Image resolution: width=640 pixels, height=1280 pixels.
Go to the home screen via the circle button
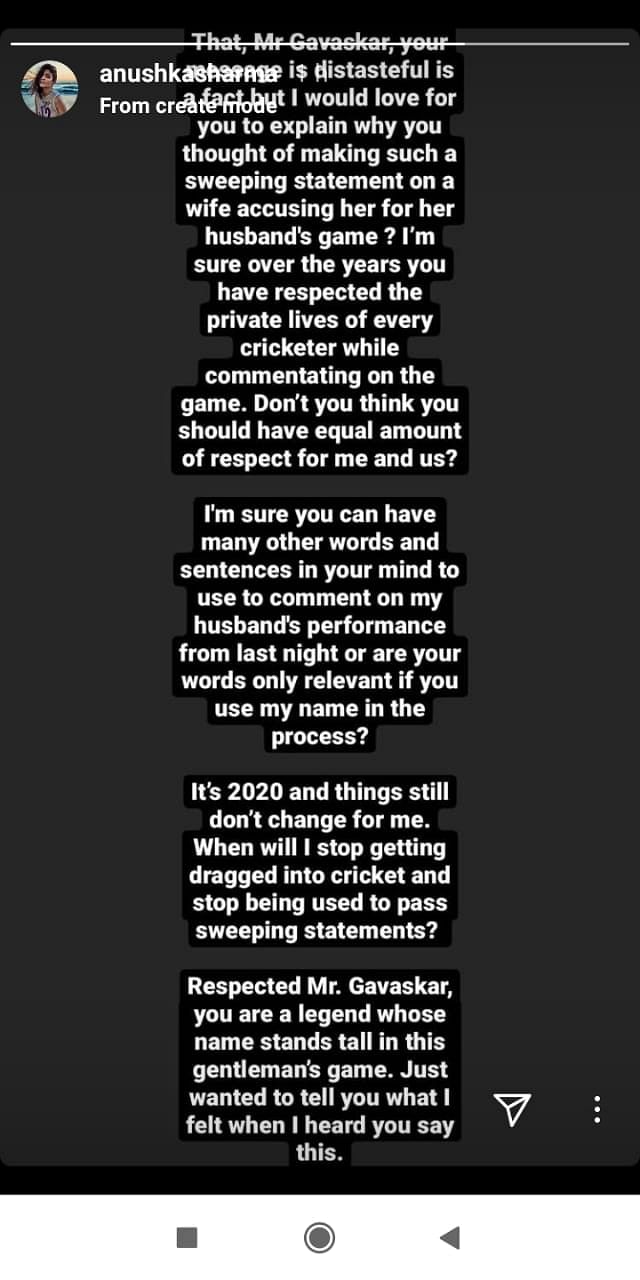click(319, 1238)
